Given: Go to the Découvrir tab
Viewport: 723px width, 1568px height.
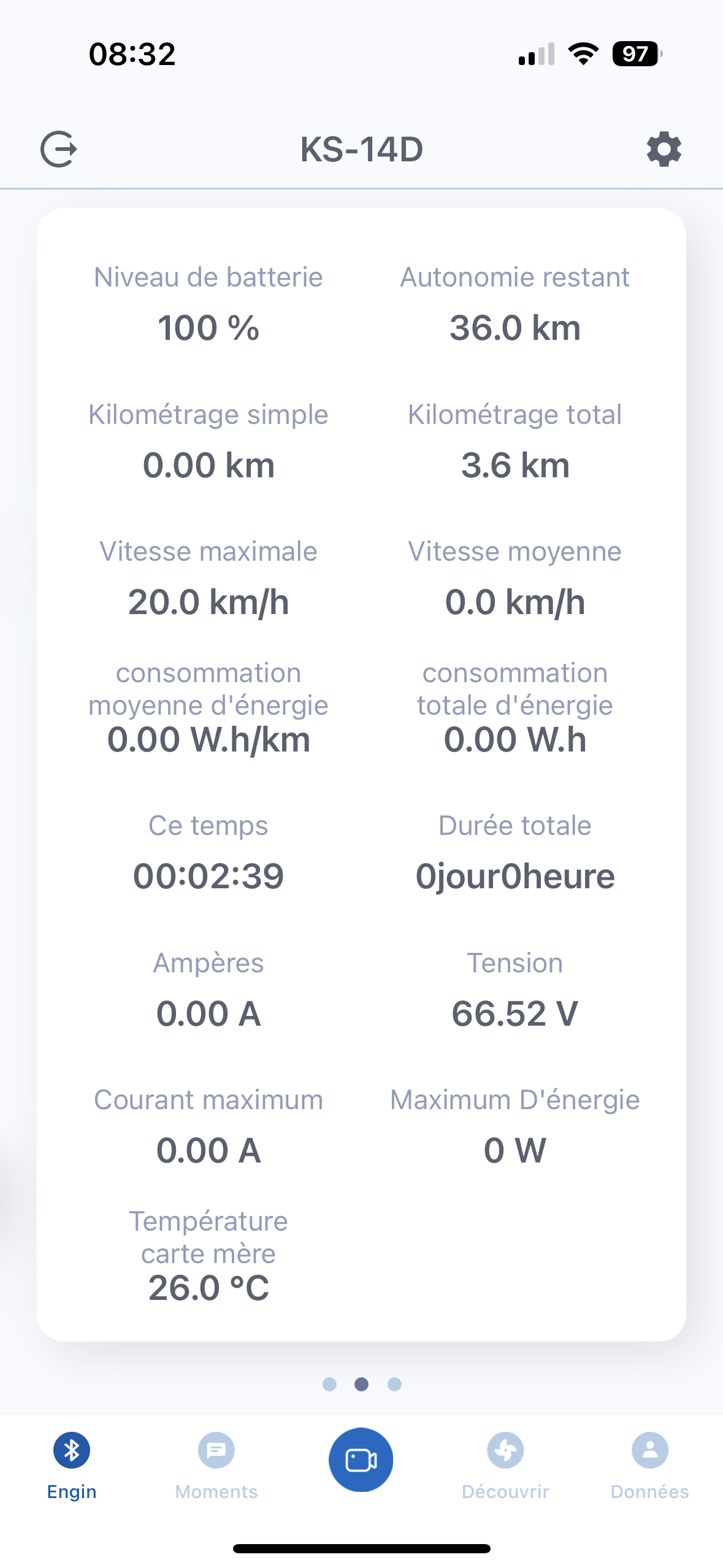Looking at the screenshot, I should click(x=505, y=1466).
